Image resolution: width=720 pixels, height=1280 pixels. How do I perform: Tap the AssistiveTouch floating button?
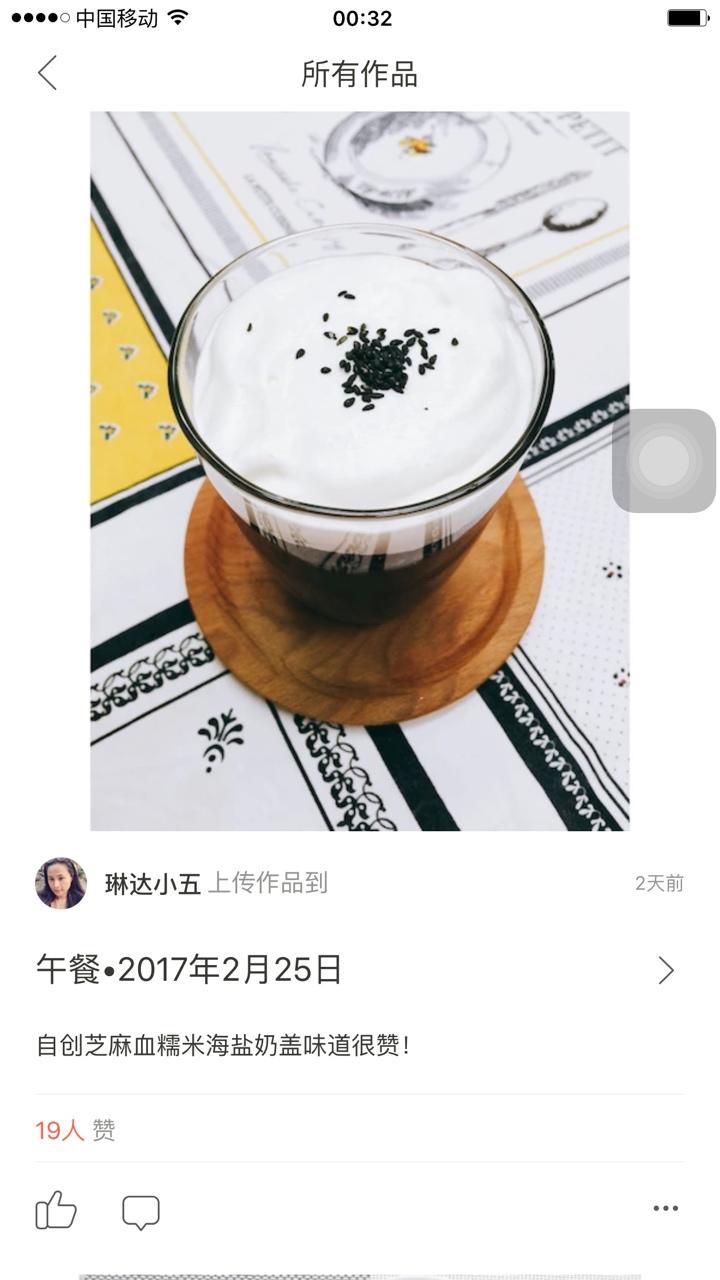664,461
